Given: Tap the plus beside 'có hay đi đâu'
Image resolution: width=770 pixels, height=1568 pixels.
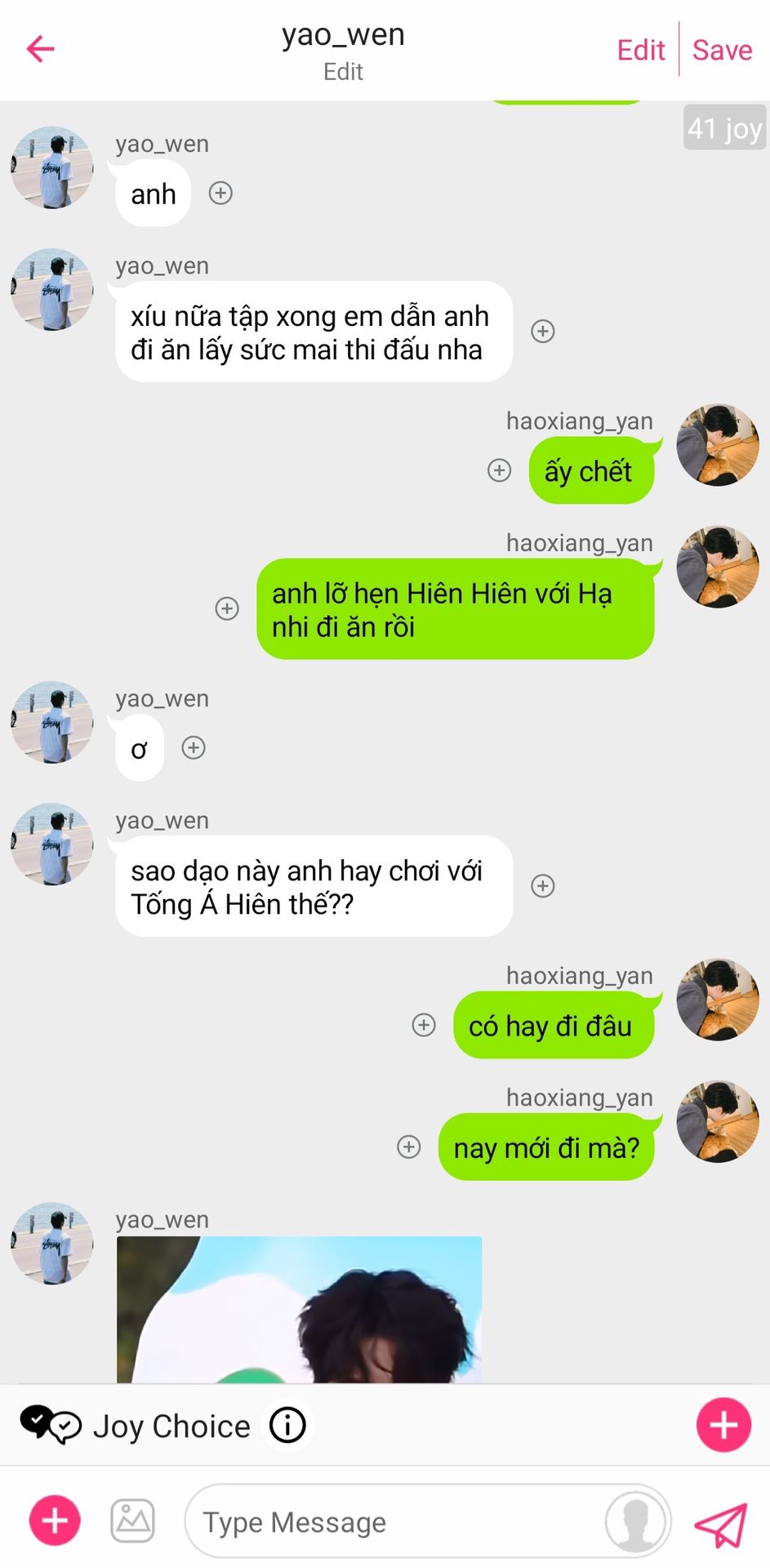Looking at the screenshot, I should [424, 1025].
